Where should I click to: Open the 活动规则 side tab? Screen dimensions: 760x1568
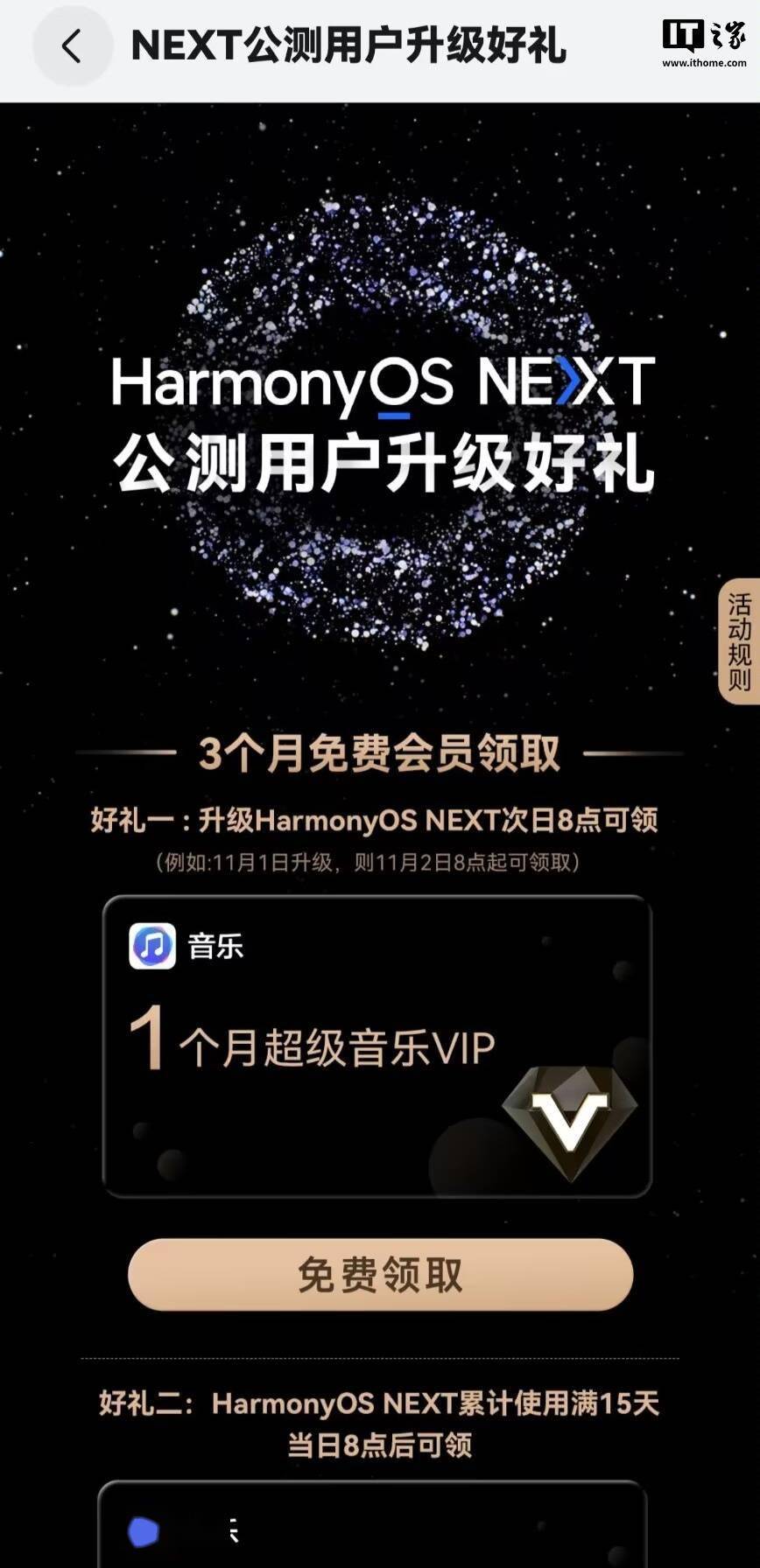pyautogui.click(x=740, y=640)
